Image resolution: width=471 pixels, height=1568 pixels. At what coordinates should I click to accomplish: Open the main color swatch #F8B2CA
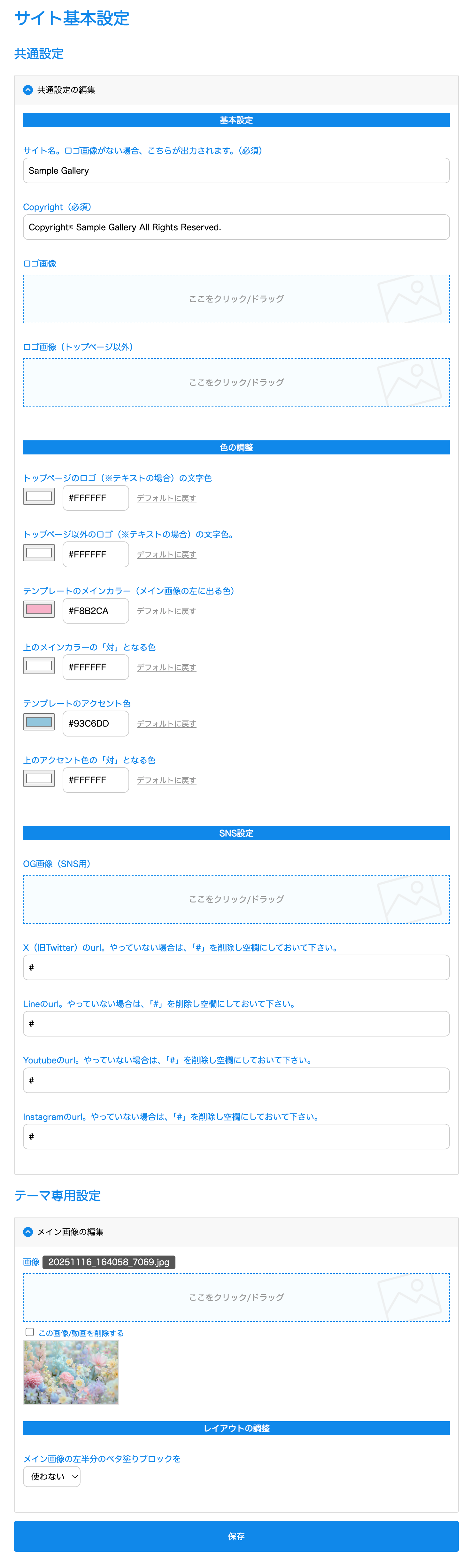pos(39,609)
